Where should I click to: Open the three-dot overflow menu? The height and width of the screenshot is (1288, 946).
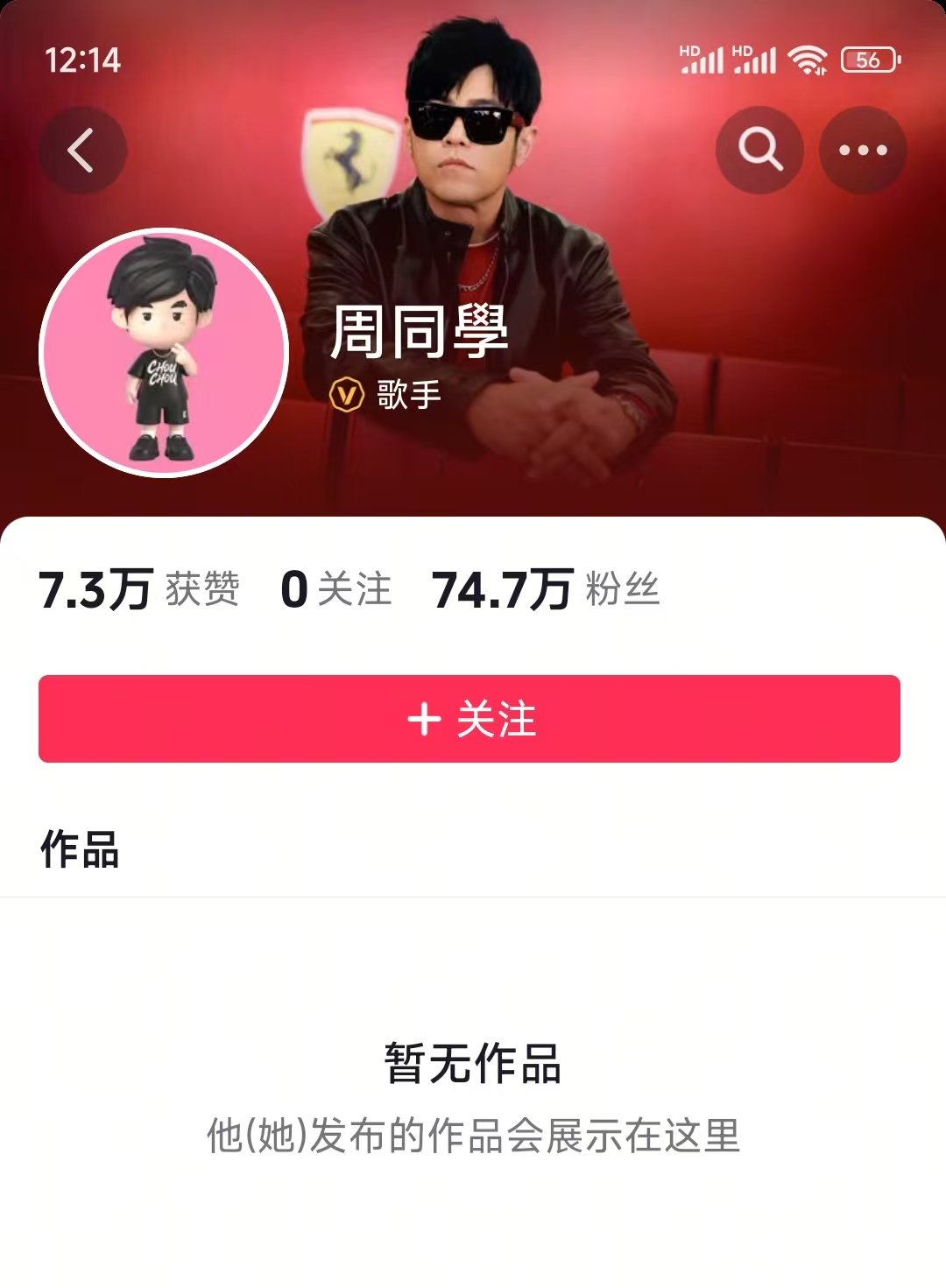coord(863,150)
